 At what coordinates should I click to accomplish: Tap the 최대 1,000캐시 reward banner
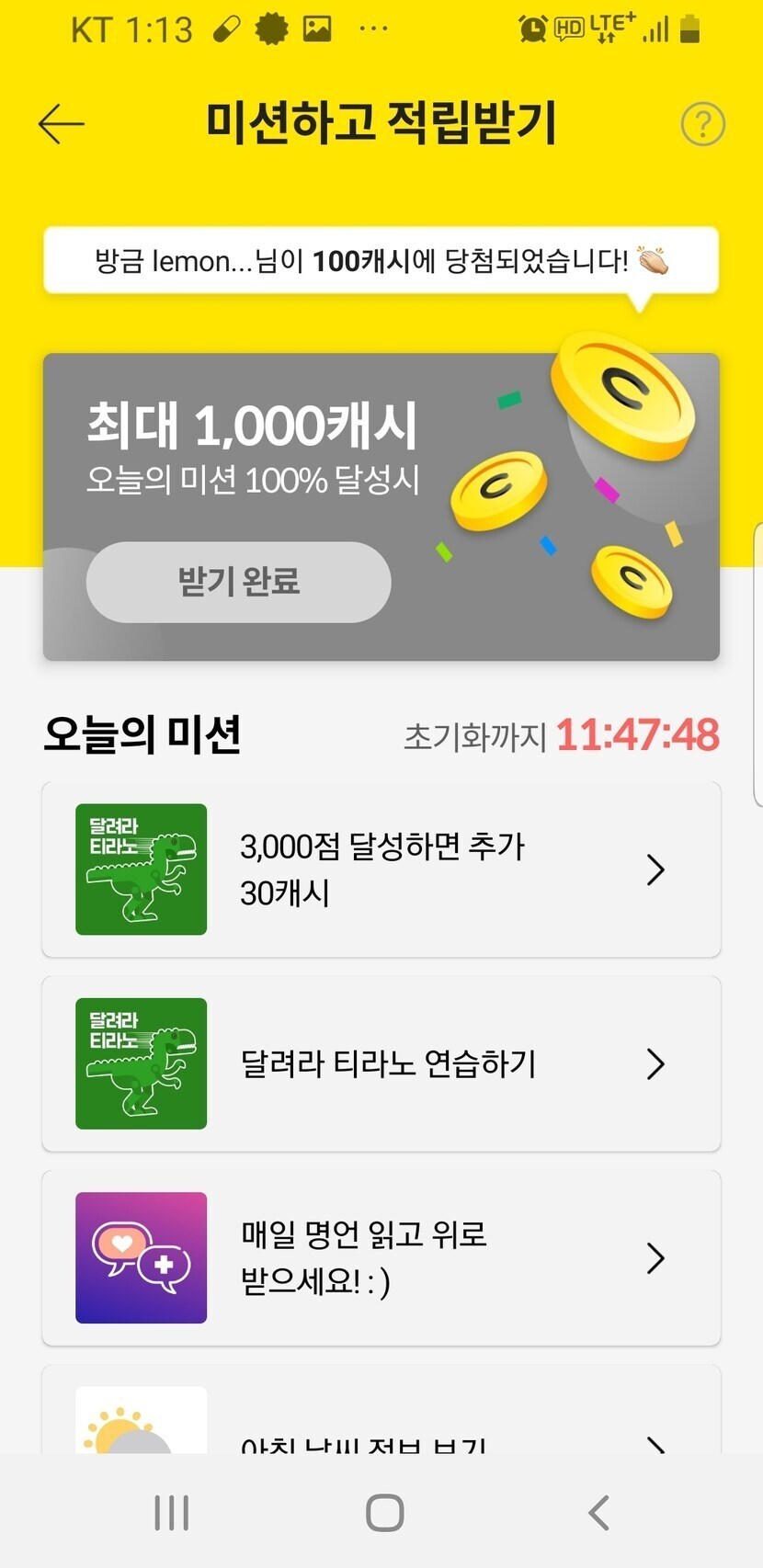click(381, 450)
